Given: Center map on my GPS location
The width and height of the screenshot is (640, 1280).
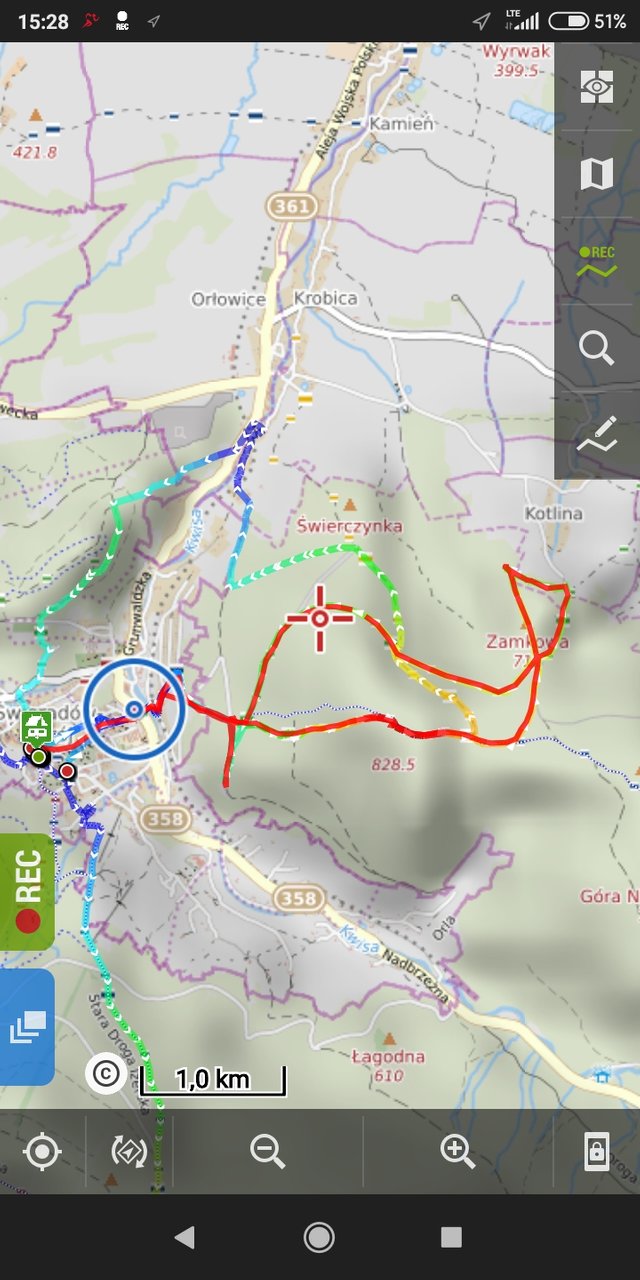Looking at the screenshot, I should (x=42, y=1152).
